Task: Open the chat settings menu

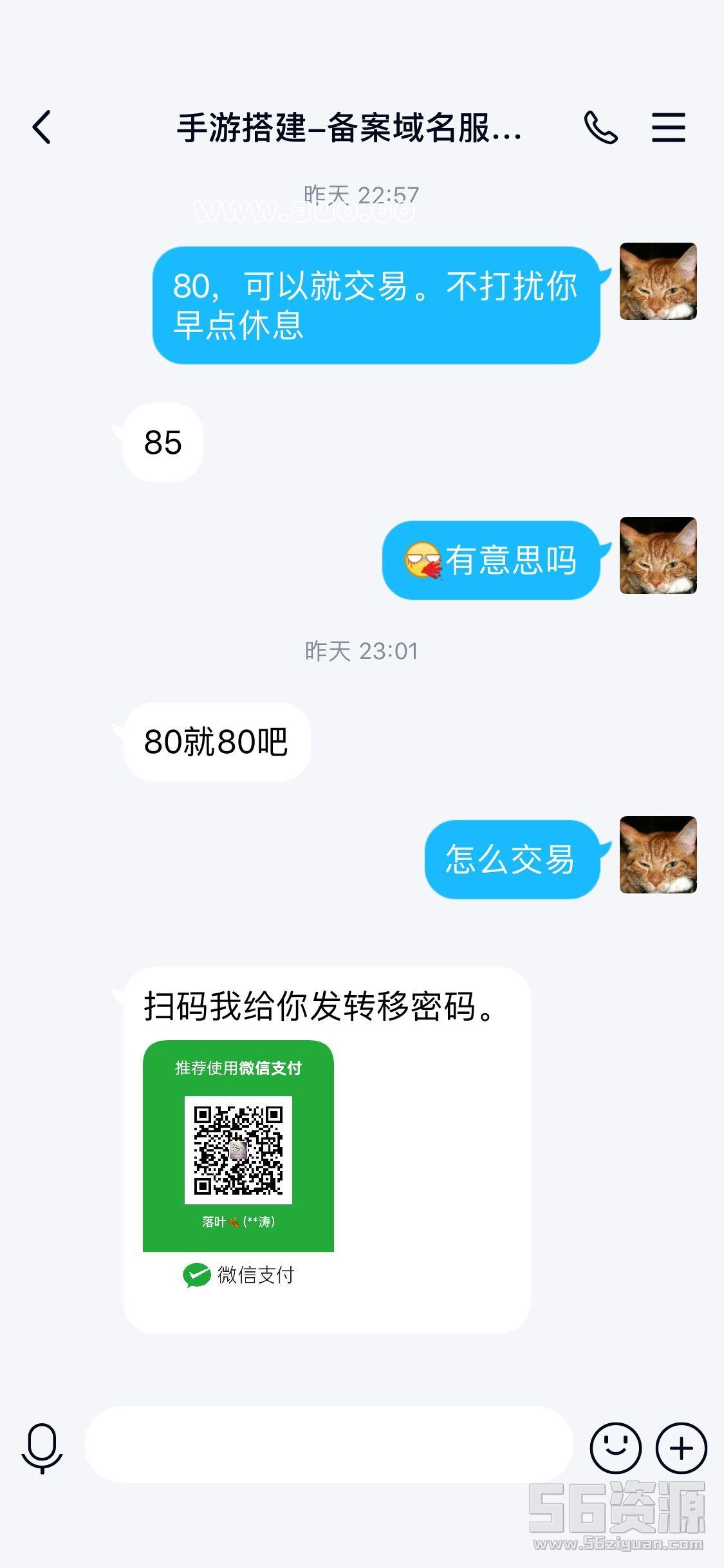Action: [668, 127]
